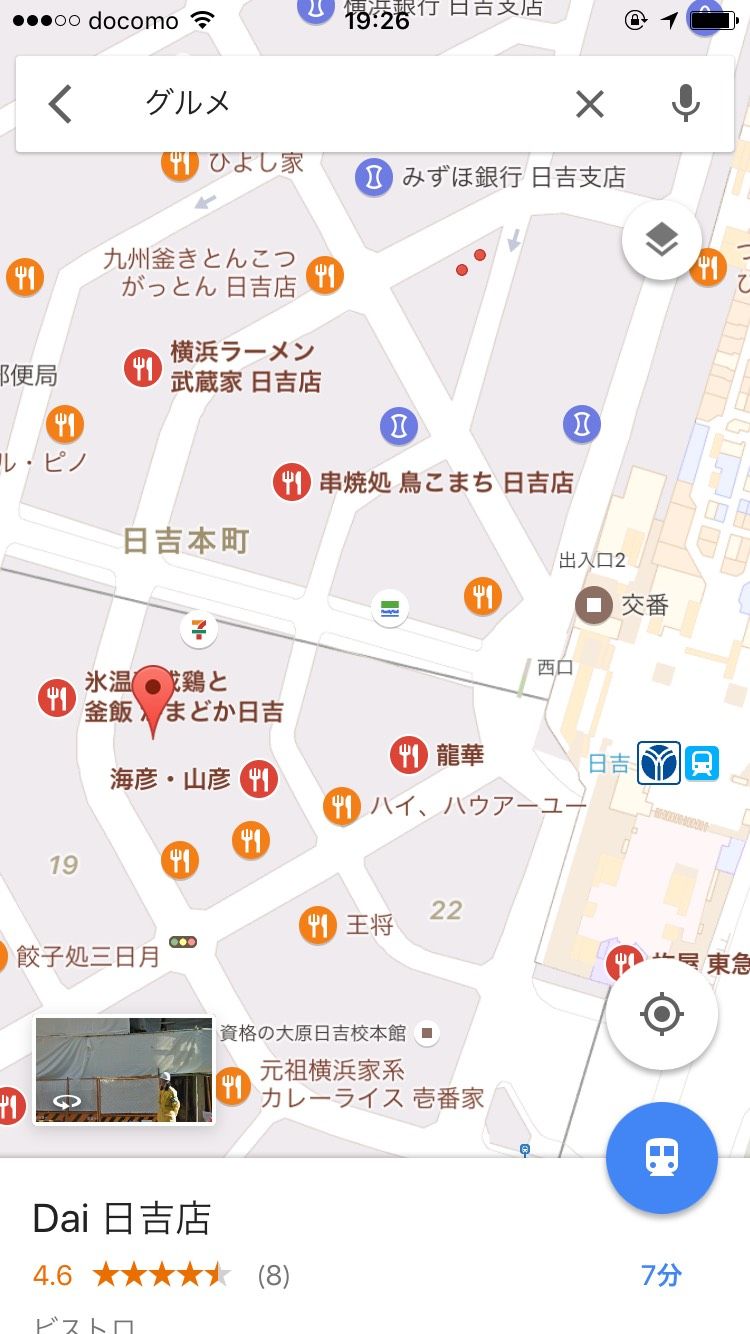Screen dimensions: 750x1334
Task: Tap the 元祖横浜家系 カレーライス 壱番家 pin
Action: tap(232, 1085)
